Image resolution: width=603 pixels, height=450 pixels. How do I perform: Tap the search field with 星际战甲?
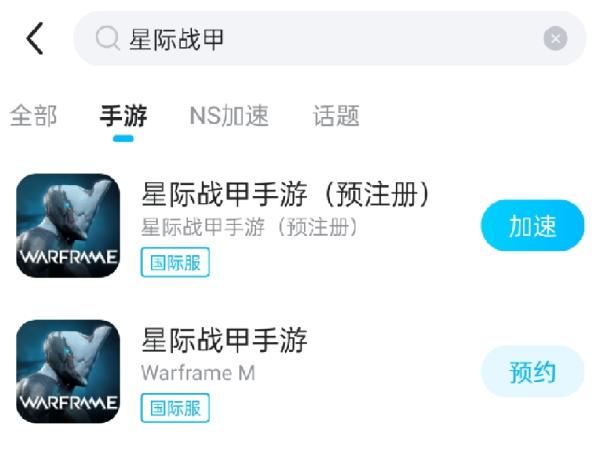click(320, 39)
